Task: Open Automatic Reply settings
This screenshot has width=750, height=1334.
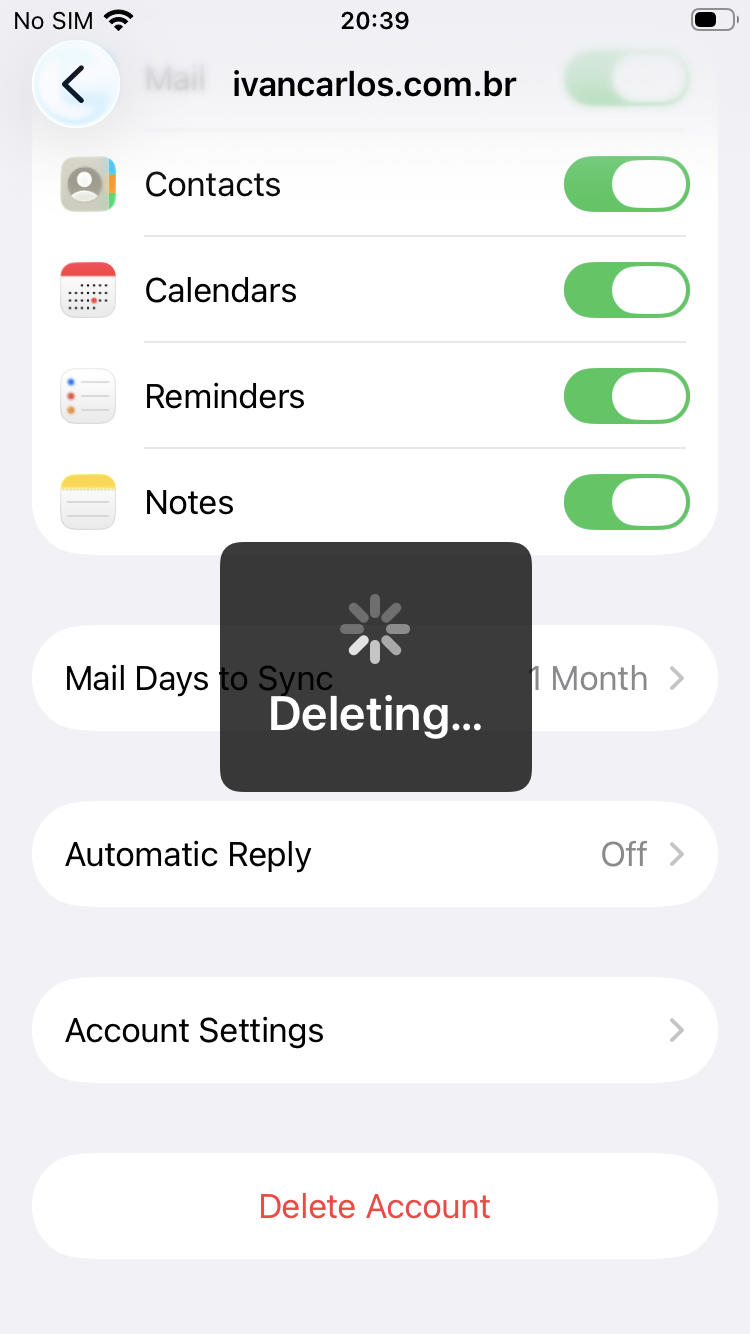Action: 374,855
